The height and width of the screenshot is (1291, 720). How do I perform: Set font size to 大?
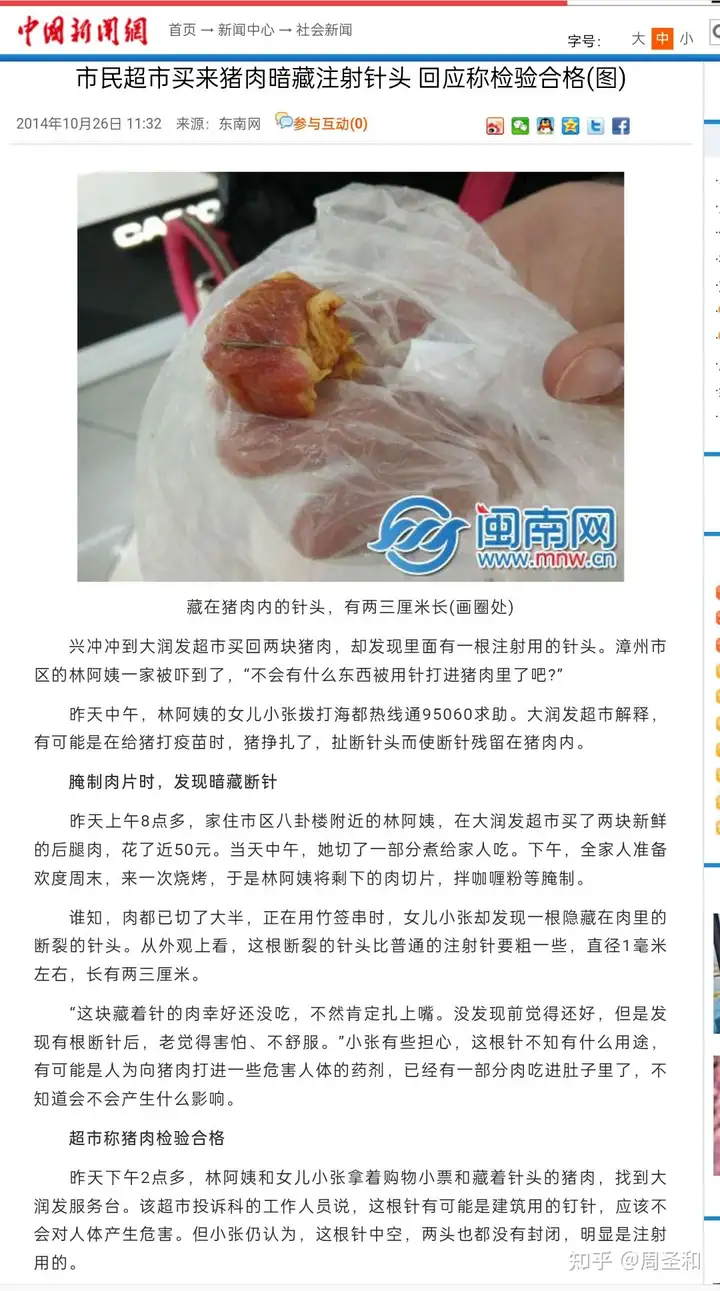point(638,39)
